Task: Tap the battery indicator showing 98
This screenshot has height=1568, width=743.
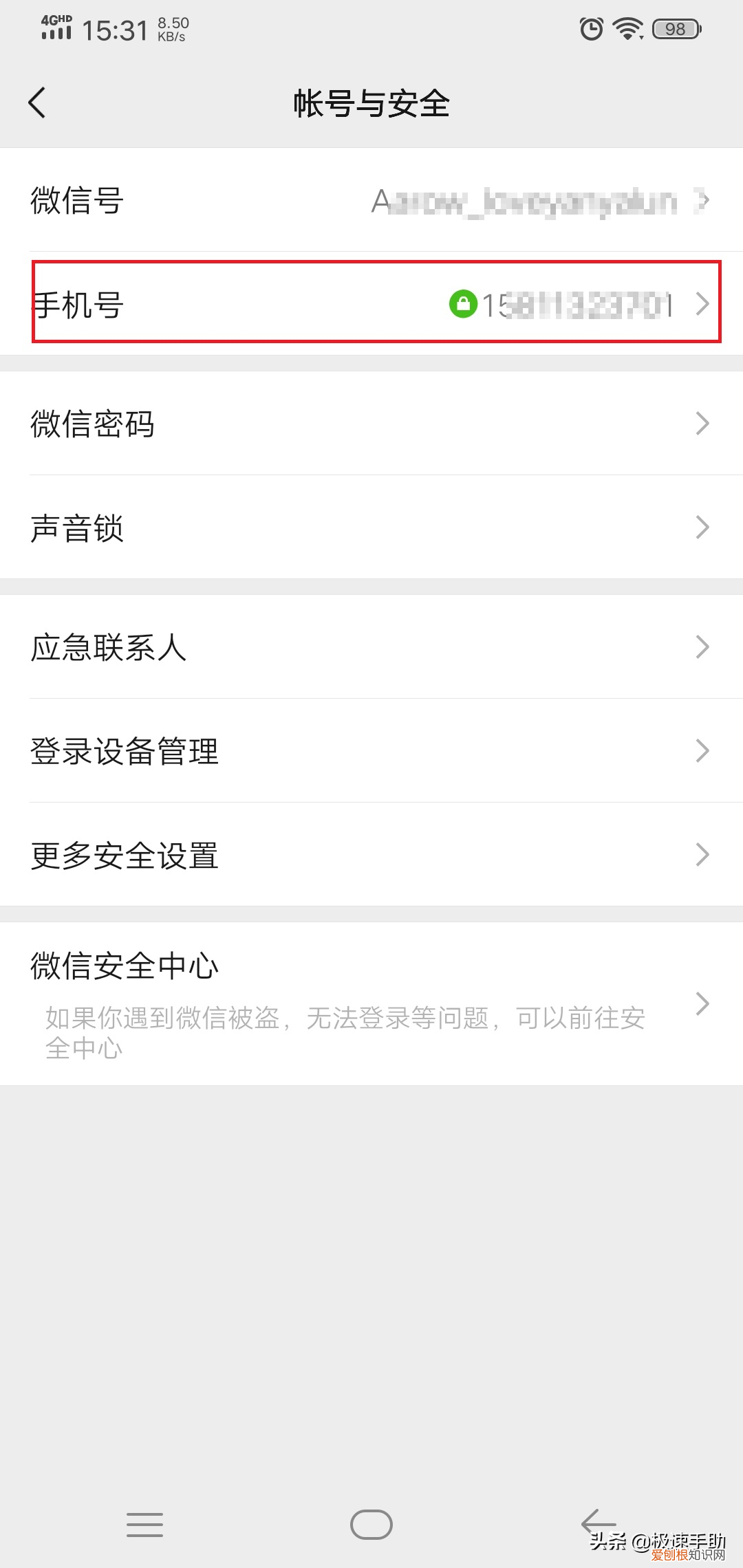Action: tap(674, 29)
